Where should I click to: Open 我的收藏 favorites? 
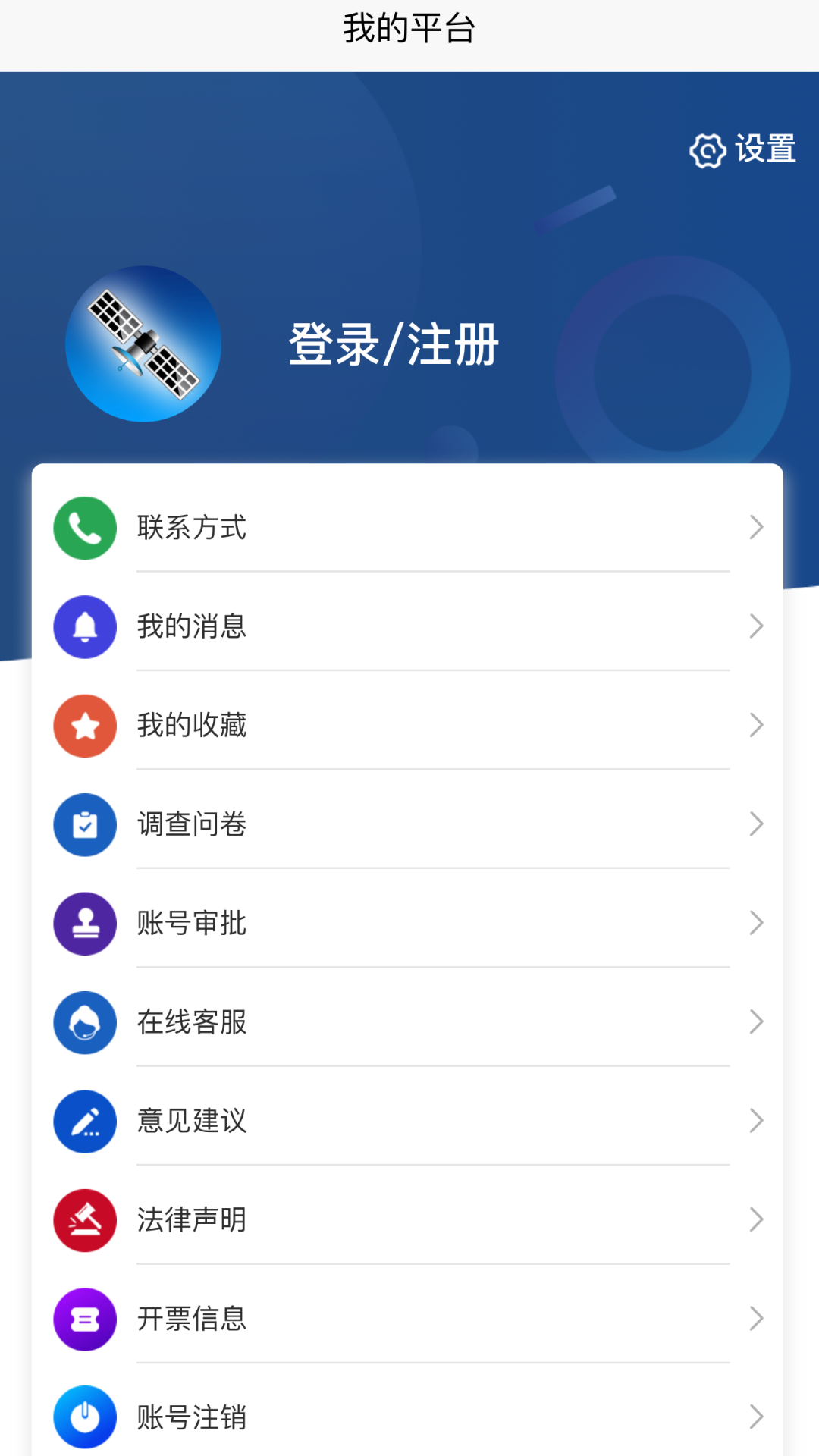tap(407, 726)
